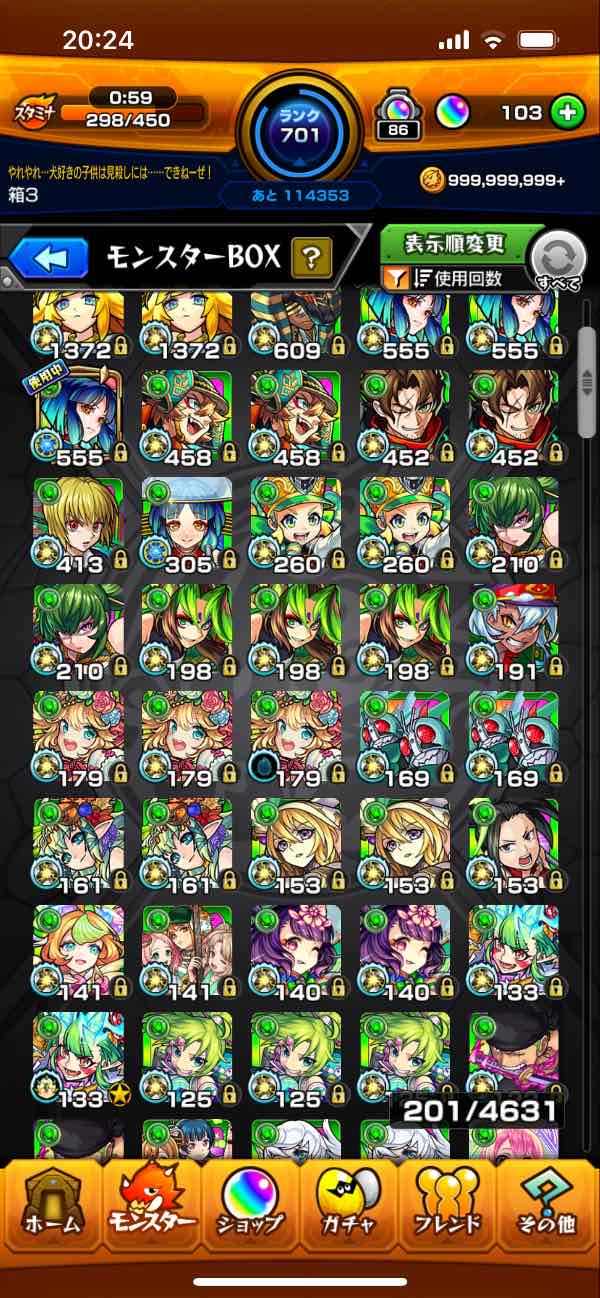Viewport: 600px width, 1298px height.
Task: Open the フレンド tab
Action: click(449, 1210)
